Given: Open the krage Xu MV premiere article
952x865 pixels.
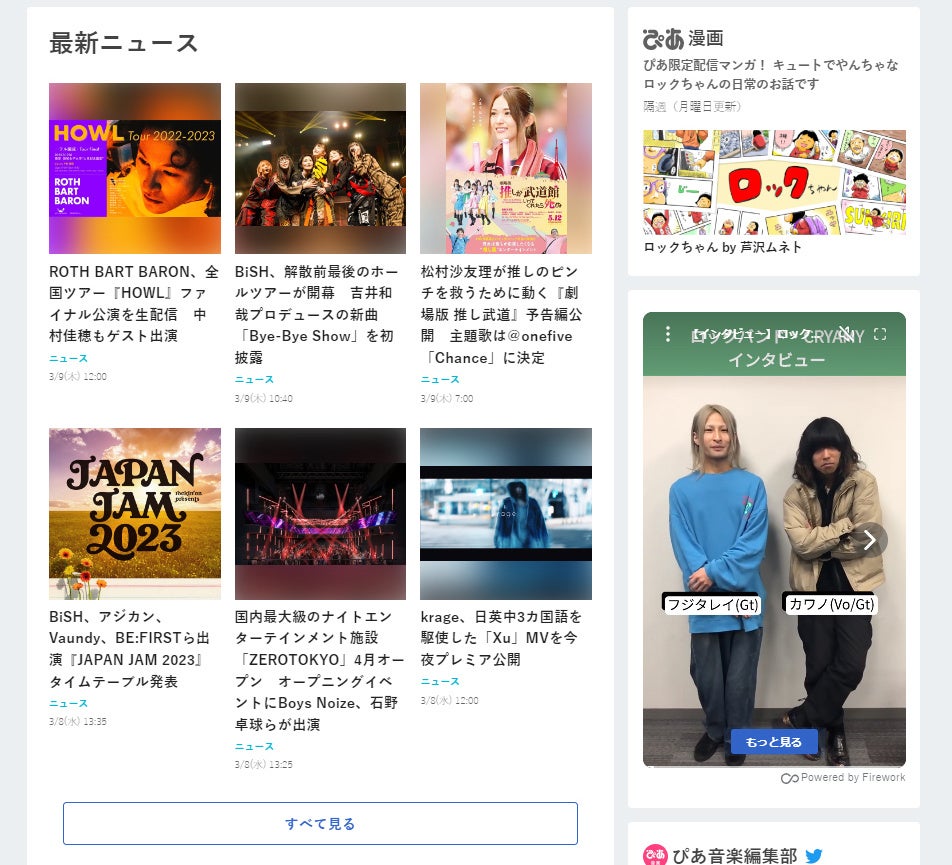Looking at the screenshot, I should tap(505, 638).
